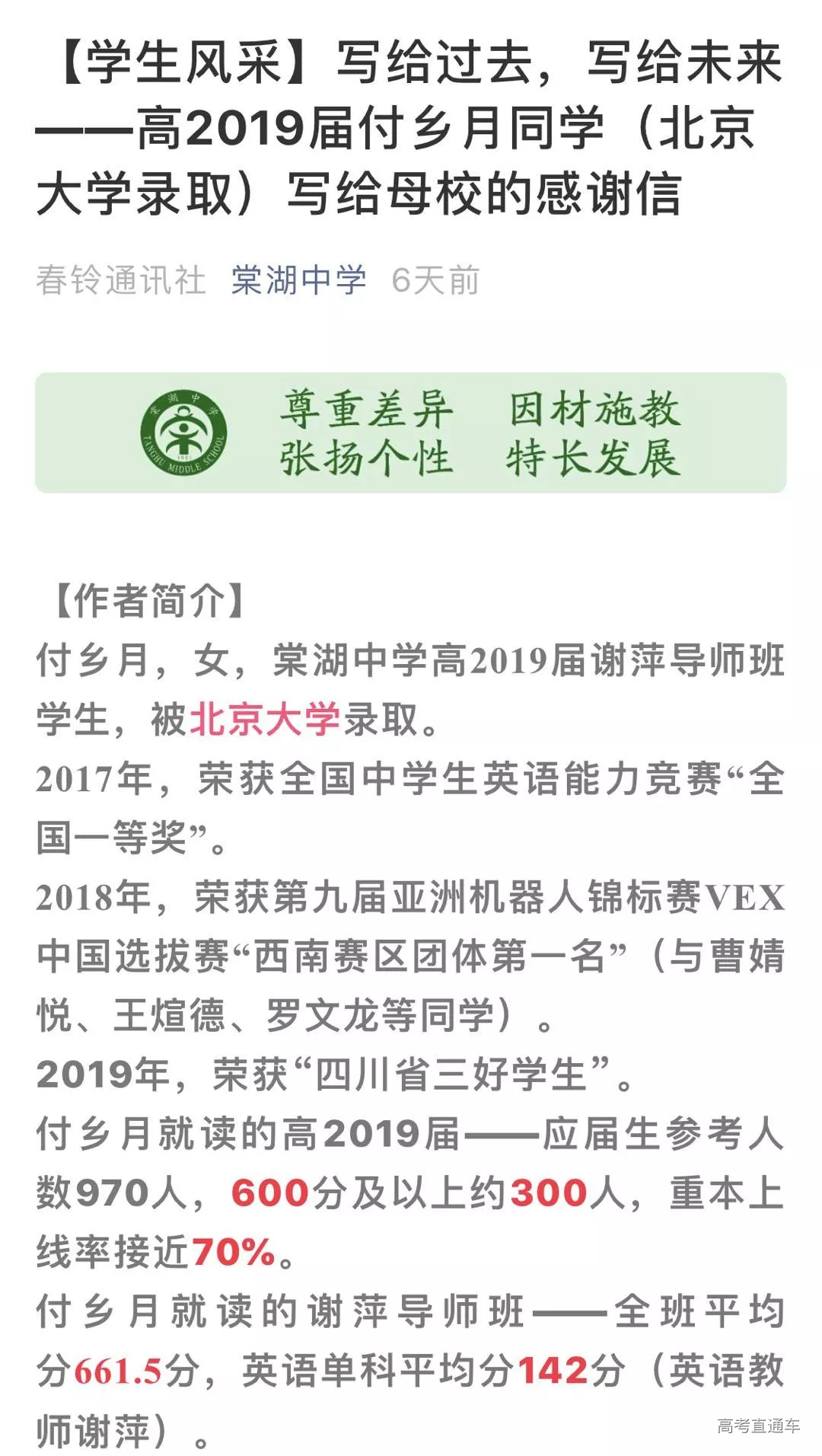This screenshot has height=1456, width=822.
Task: Open the 棠湖中学 official account link
Action: [x=298, y=280]
